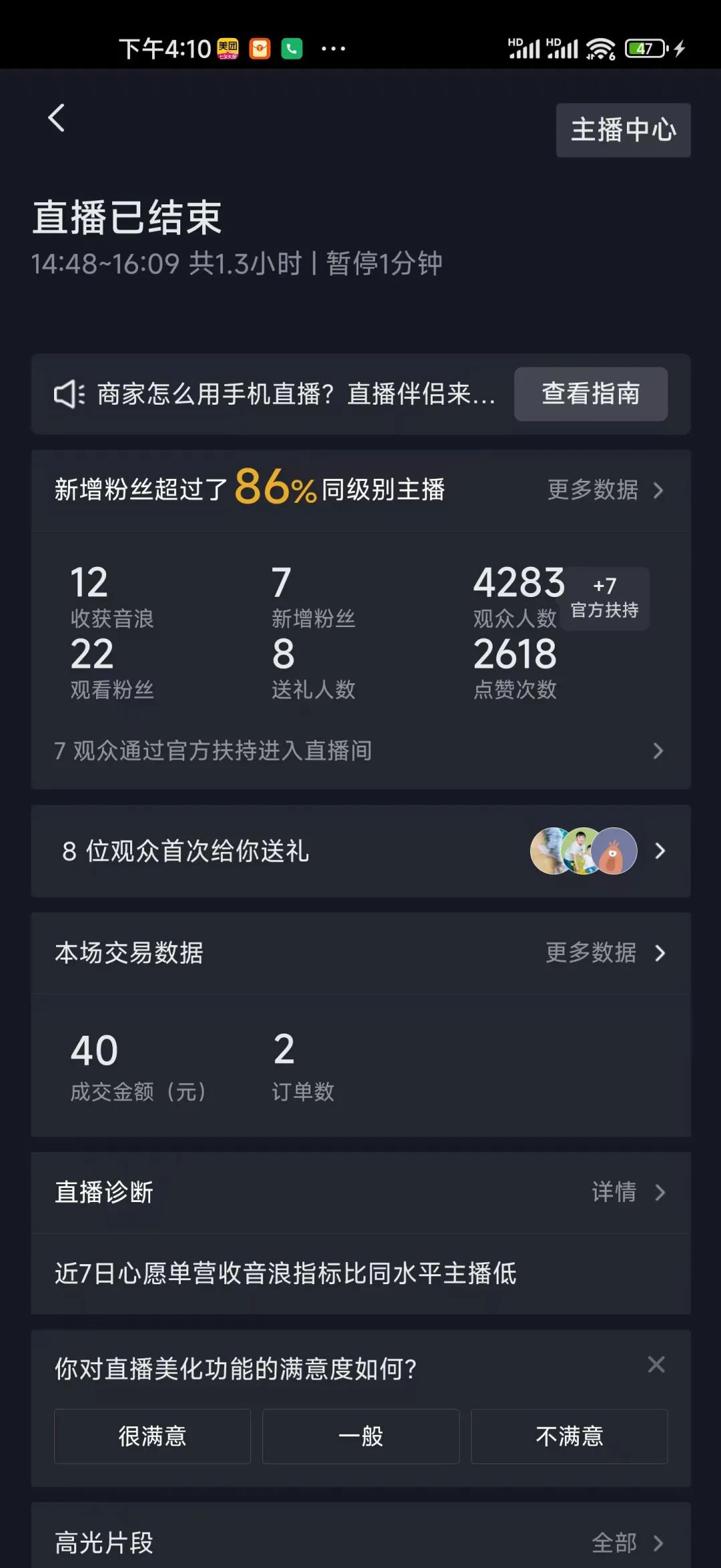
Task: Open 直播诊断 详情
Action: pos(628,1192)
